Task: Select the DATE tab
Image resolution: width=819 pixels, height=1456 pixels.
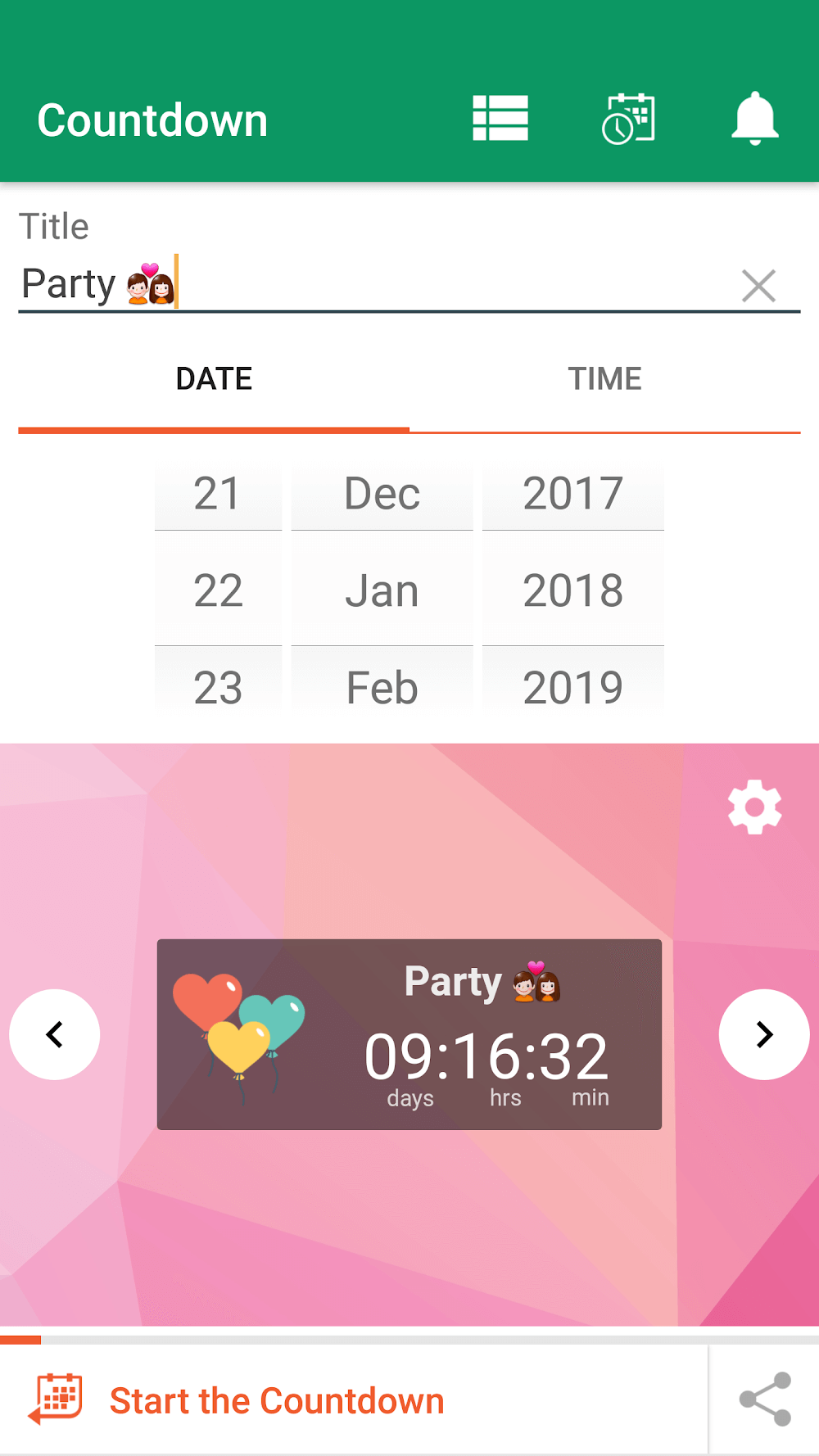Action: 214,379
